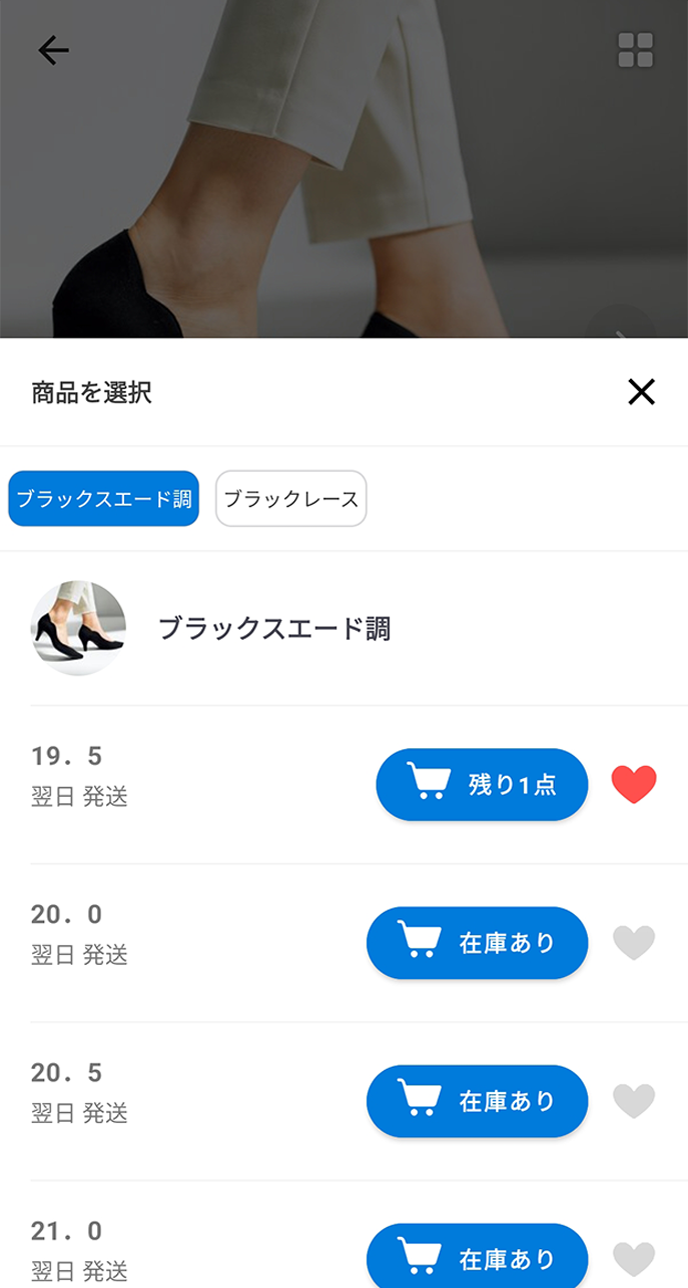This screenshot has height=1288, width=688.
Task: Favorite size 20.5 with the heart
Action: 634,1101
